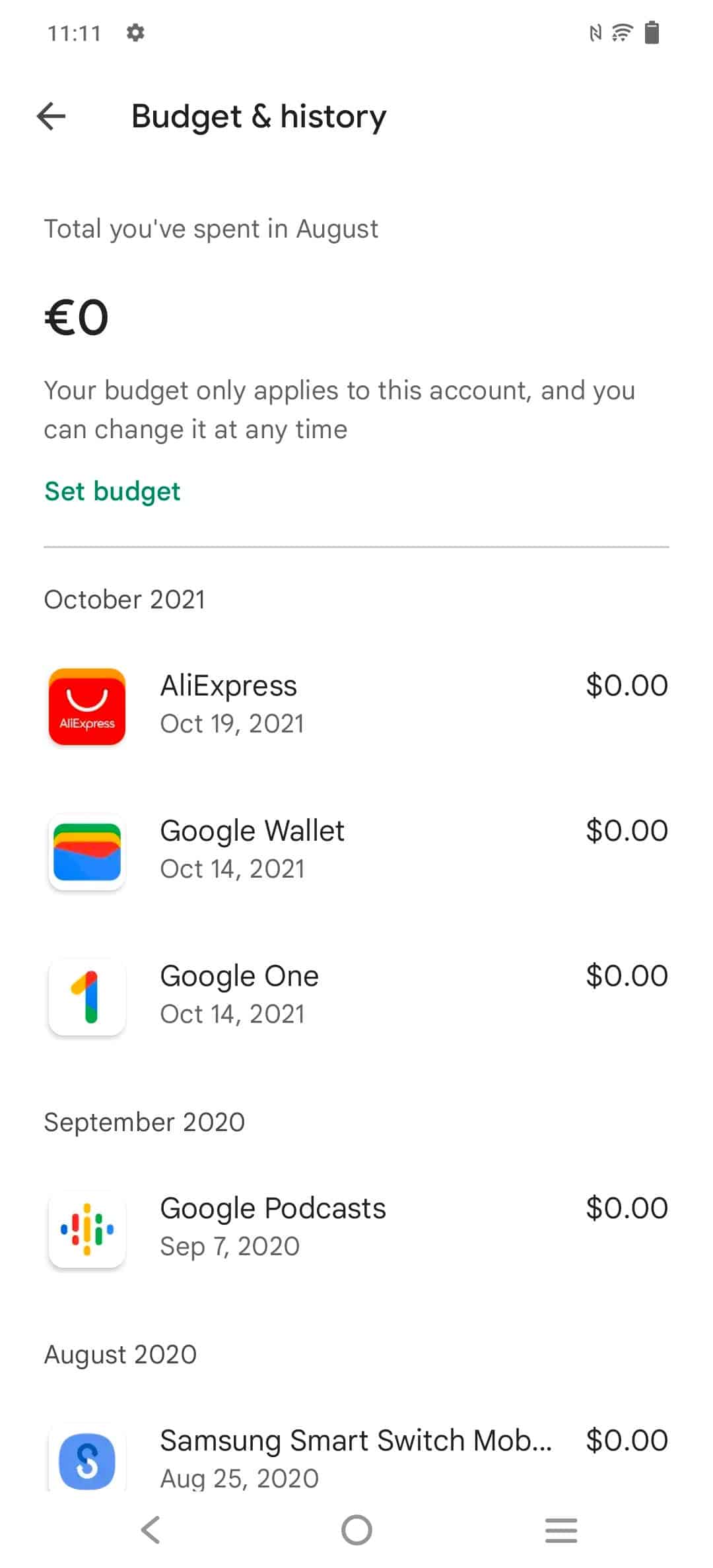This screenshot has height=1568, width=713.
Task: Go back using the app bar arrow
Action: coord(51,116)
